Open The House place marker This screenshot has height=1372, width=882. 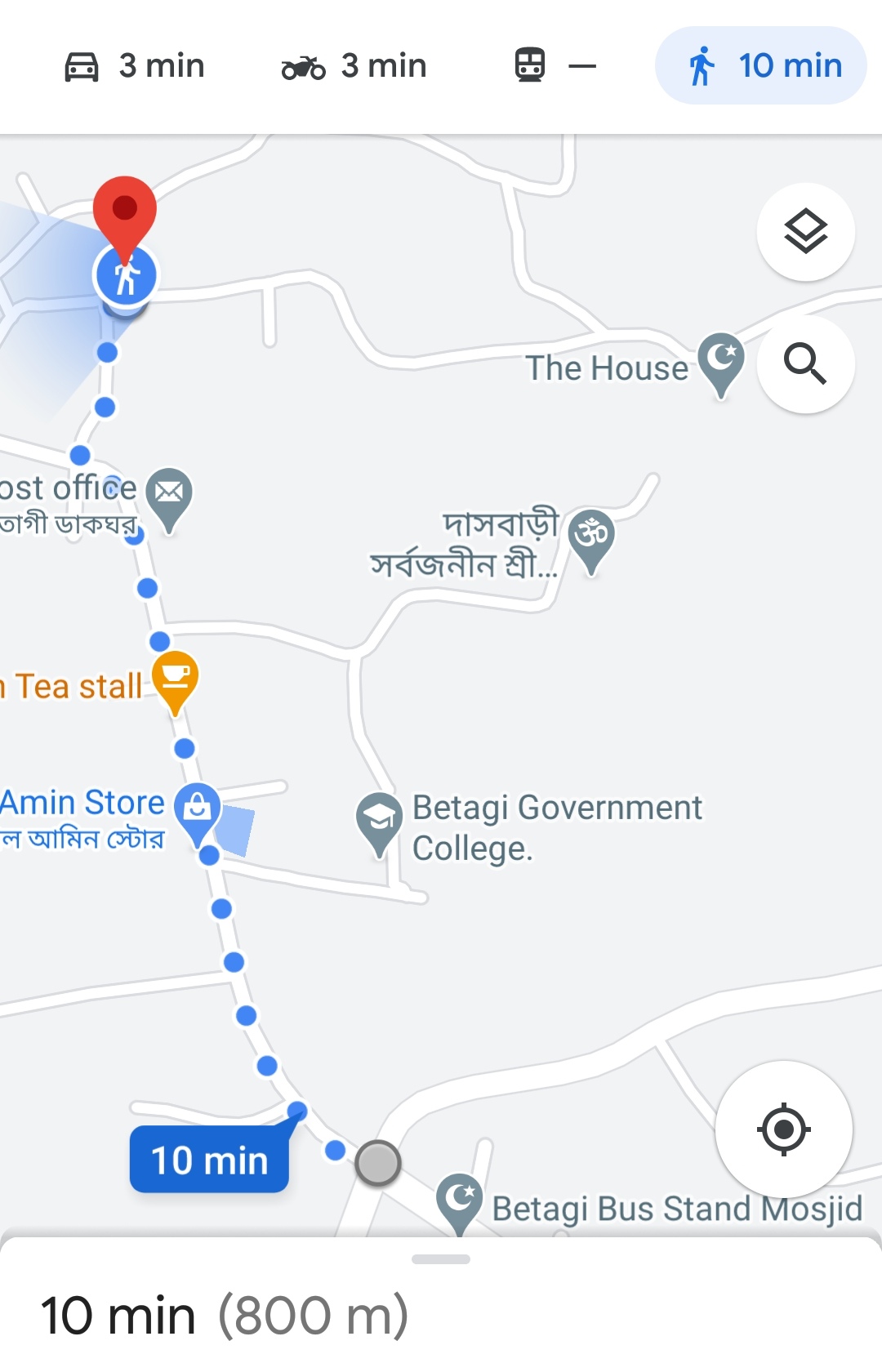pos(720,361)
